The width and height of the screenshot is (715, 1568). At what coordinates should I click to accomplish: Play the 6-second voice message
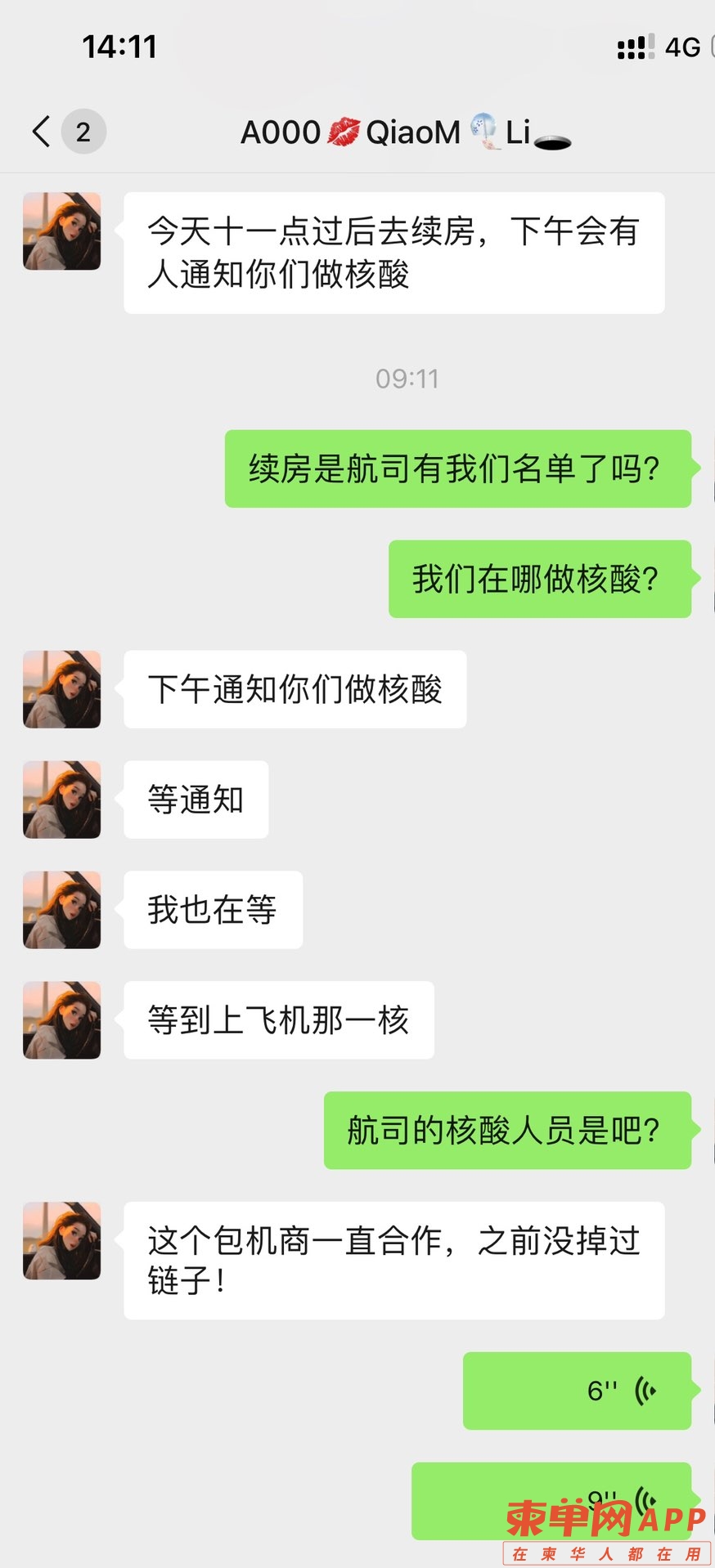577,1391
